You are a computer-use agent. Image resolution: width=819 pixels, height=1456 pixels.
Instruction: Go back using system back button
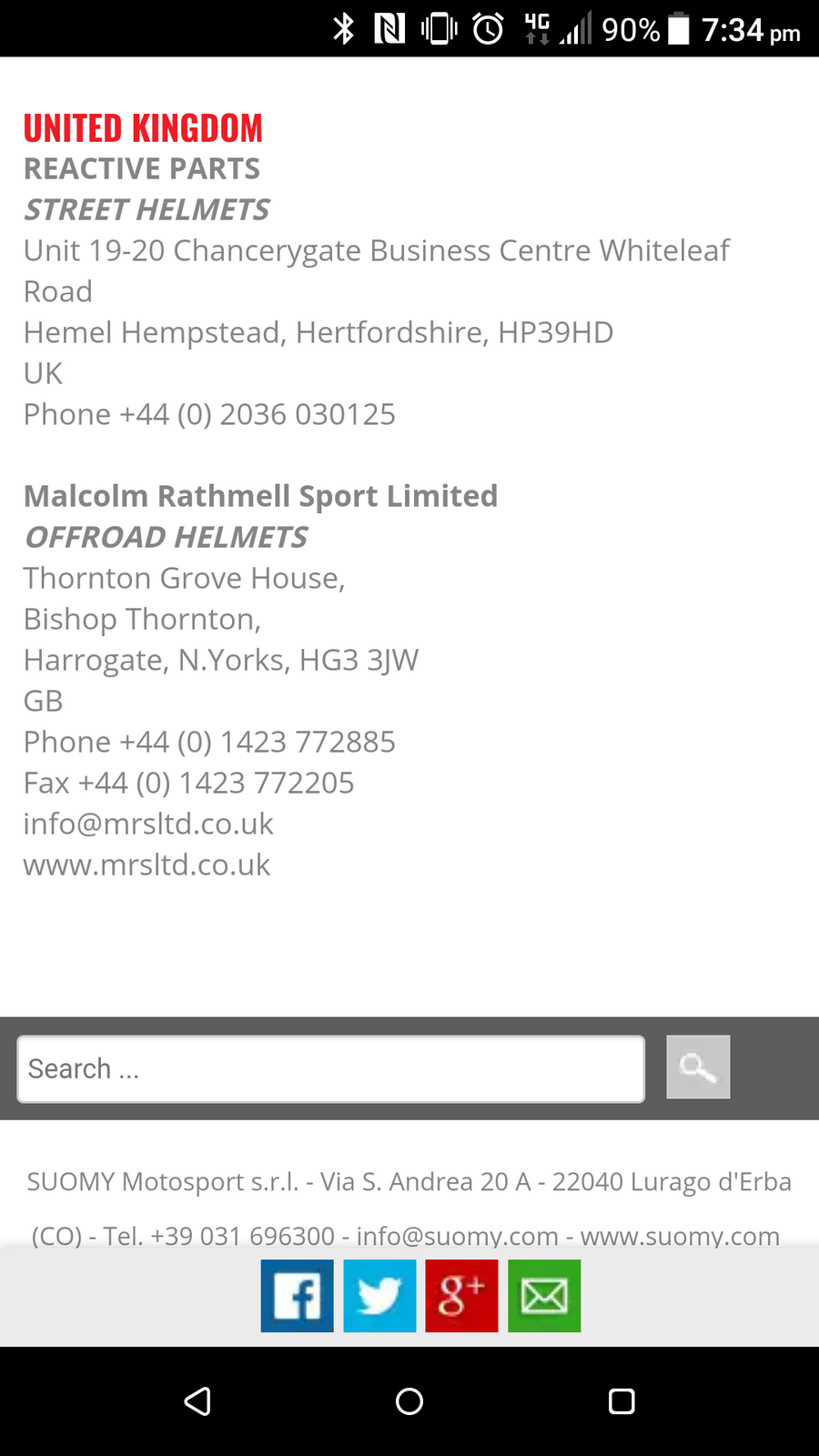pos(197,1401)
